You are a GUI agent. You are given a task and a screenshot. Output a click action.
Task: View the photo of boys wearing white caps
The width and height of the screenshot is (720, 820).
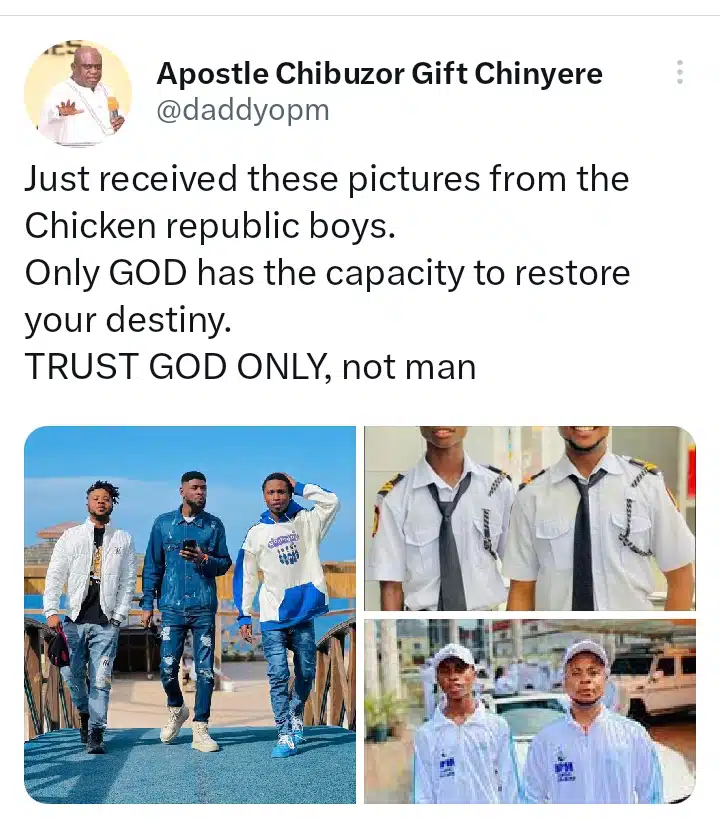pos(529,712)
